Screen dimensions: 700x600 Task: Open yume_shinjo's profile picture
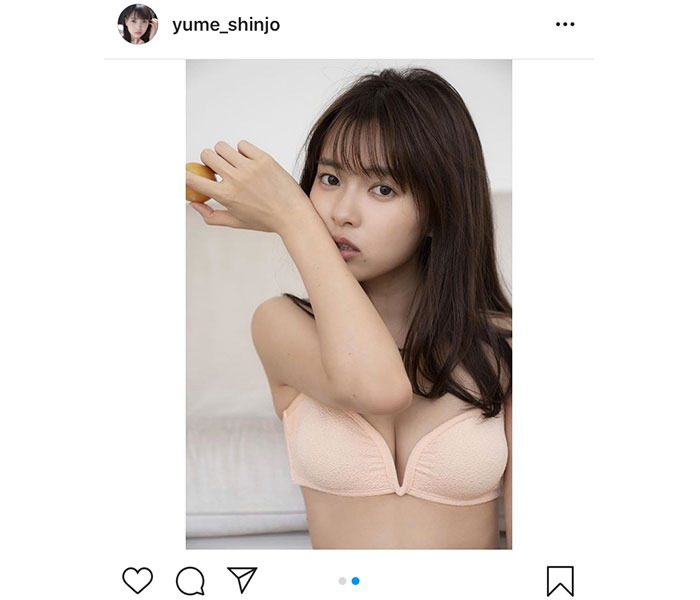(x=138, y=24)
